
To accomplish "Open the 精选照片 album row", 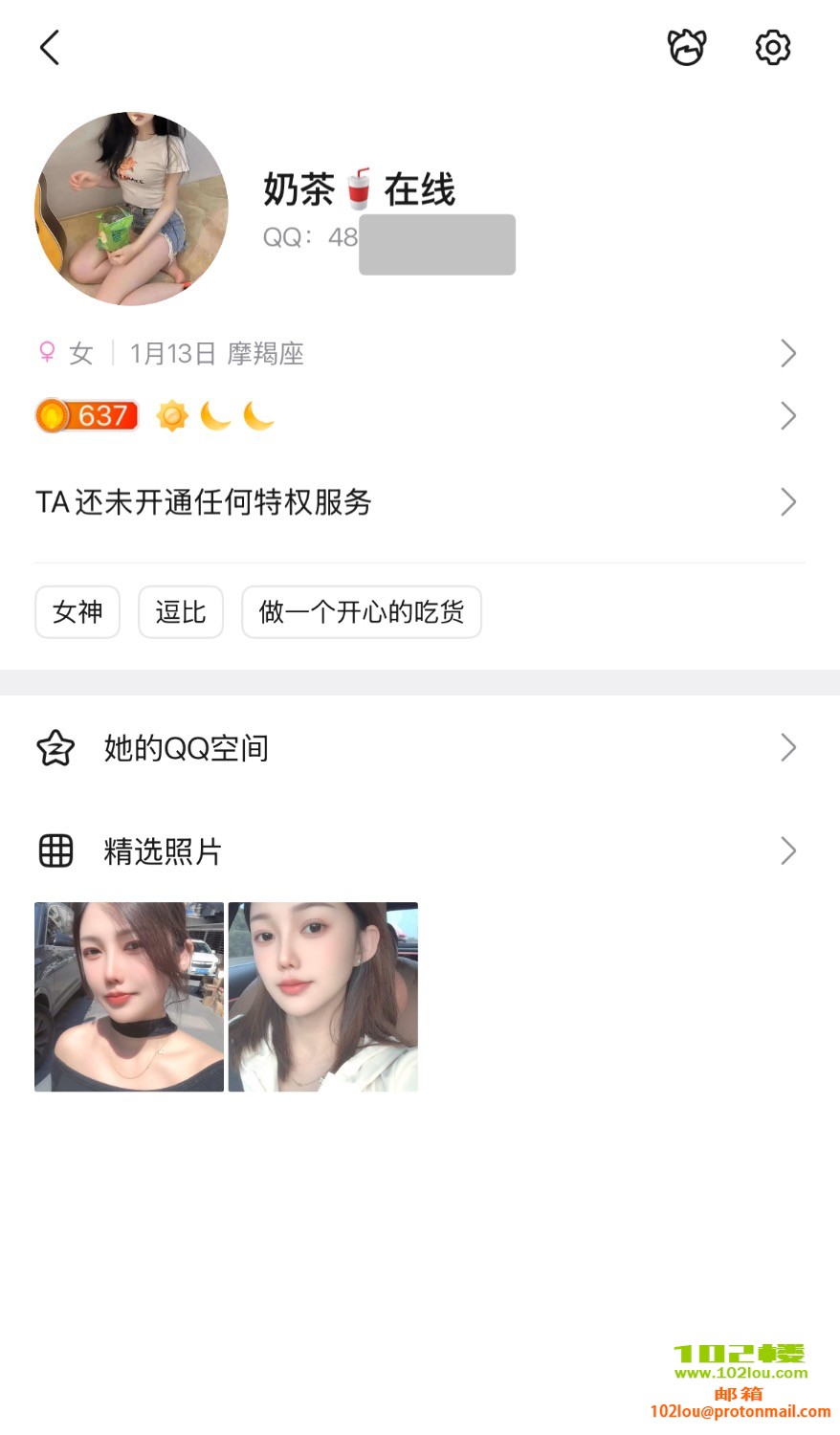I will point(419,851).
